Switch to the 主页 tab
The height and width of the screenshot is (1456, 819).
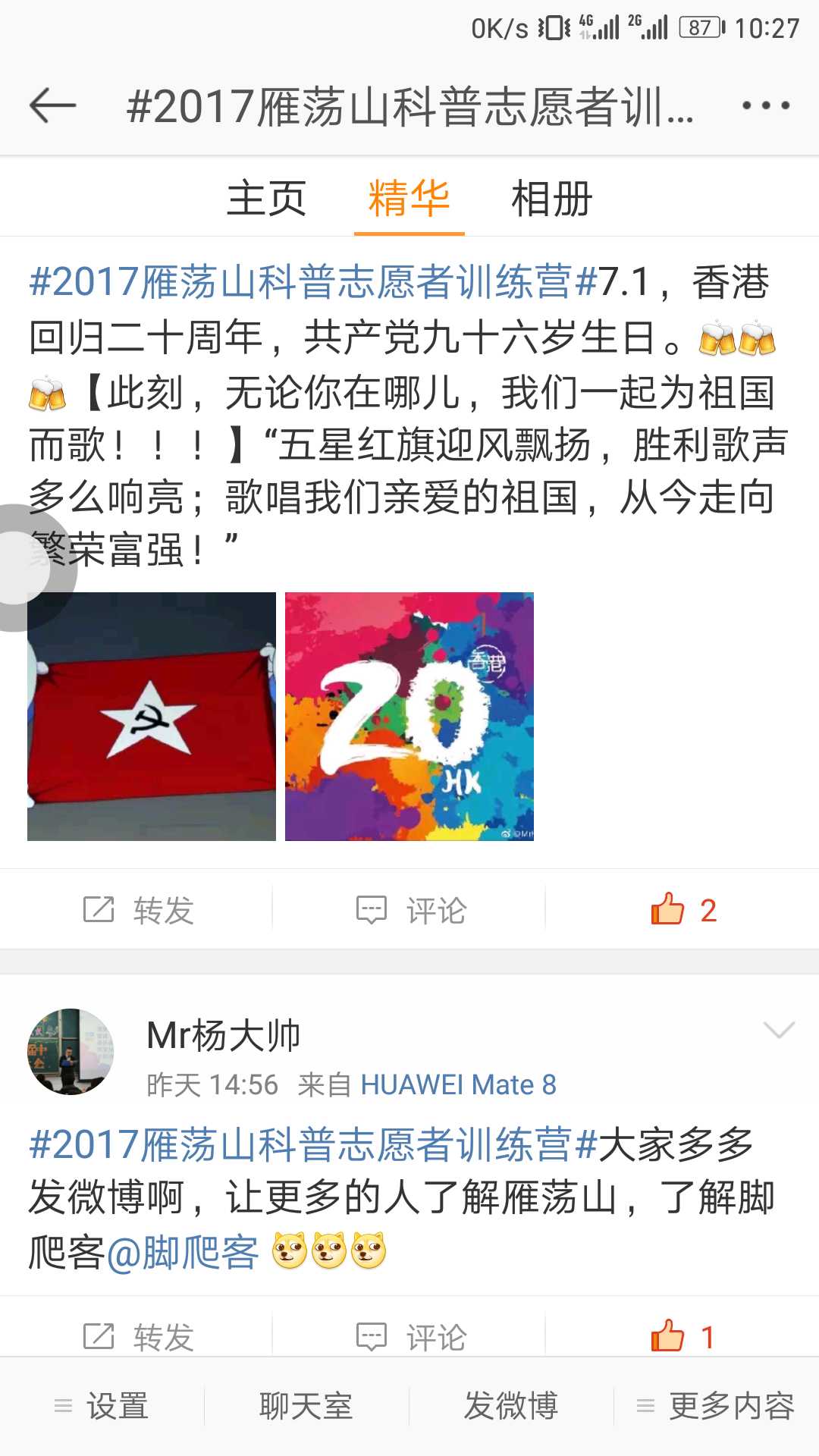tap(266, 199)
